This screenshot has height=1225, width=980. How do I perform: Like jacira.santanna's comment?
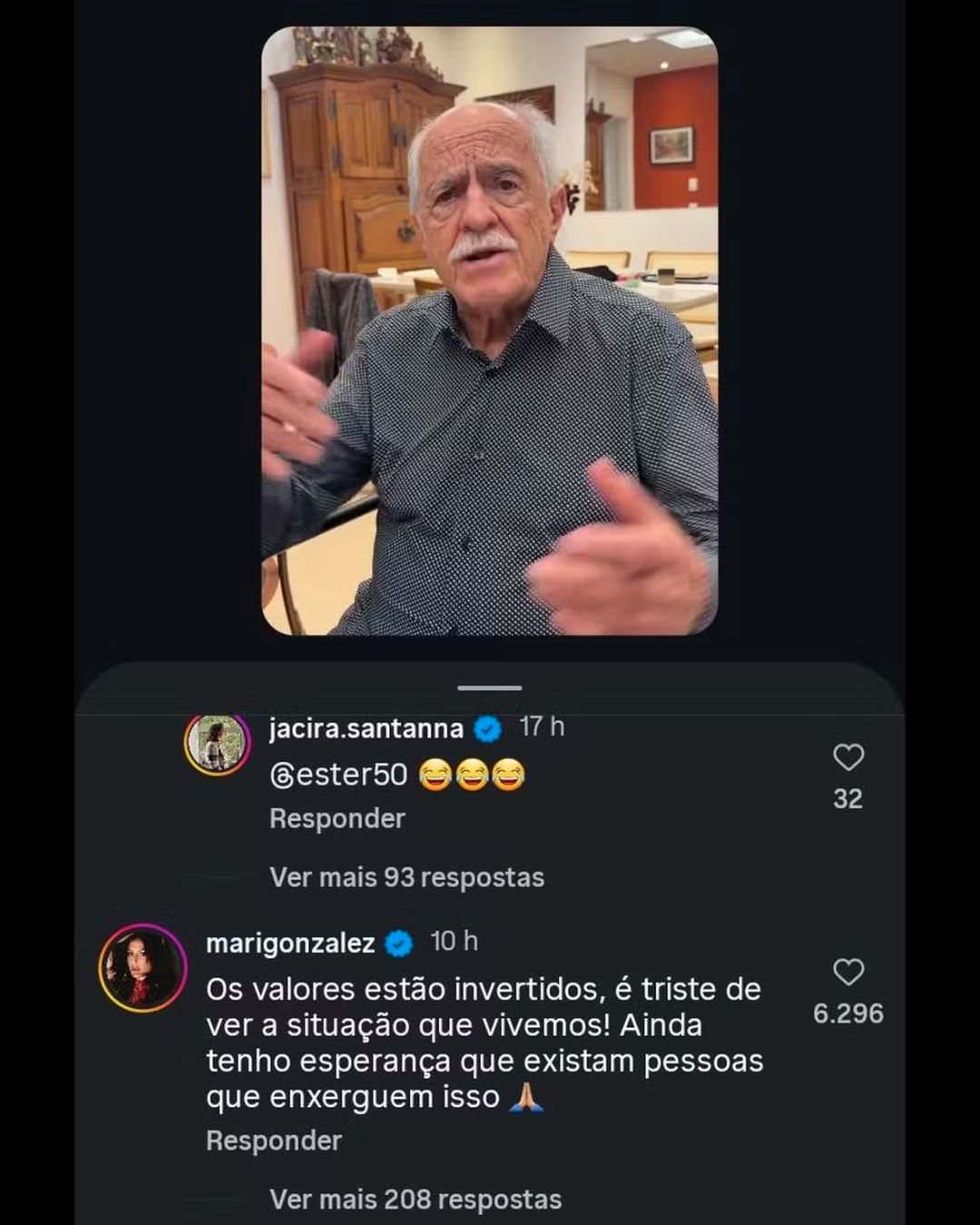coord(848,757)
